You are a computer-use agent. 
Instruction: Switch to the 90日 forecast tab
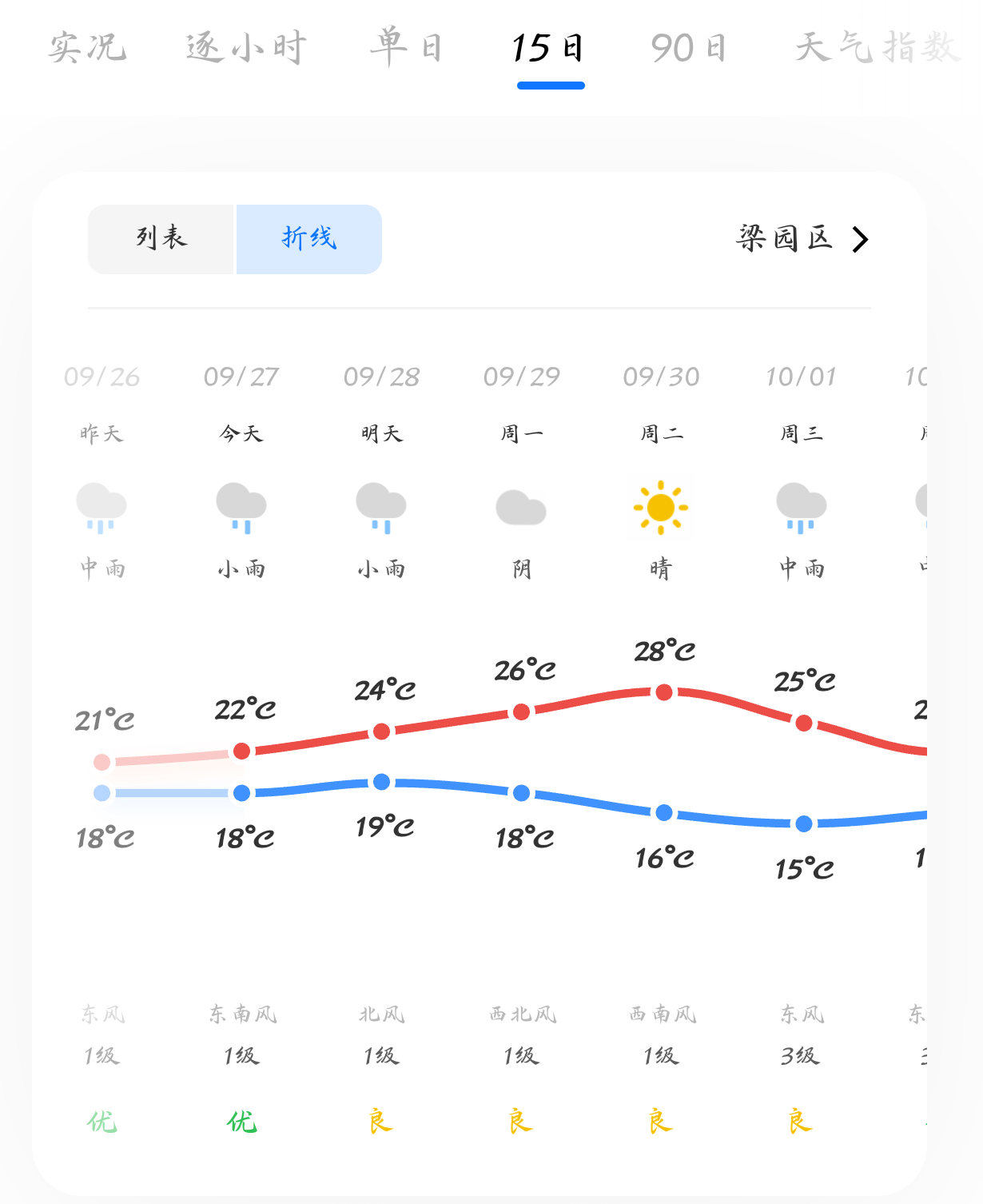tap(688, 48)
